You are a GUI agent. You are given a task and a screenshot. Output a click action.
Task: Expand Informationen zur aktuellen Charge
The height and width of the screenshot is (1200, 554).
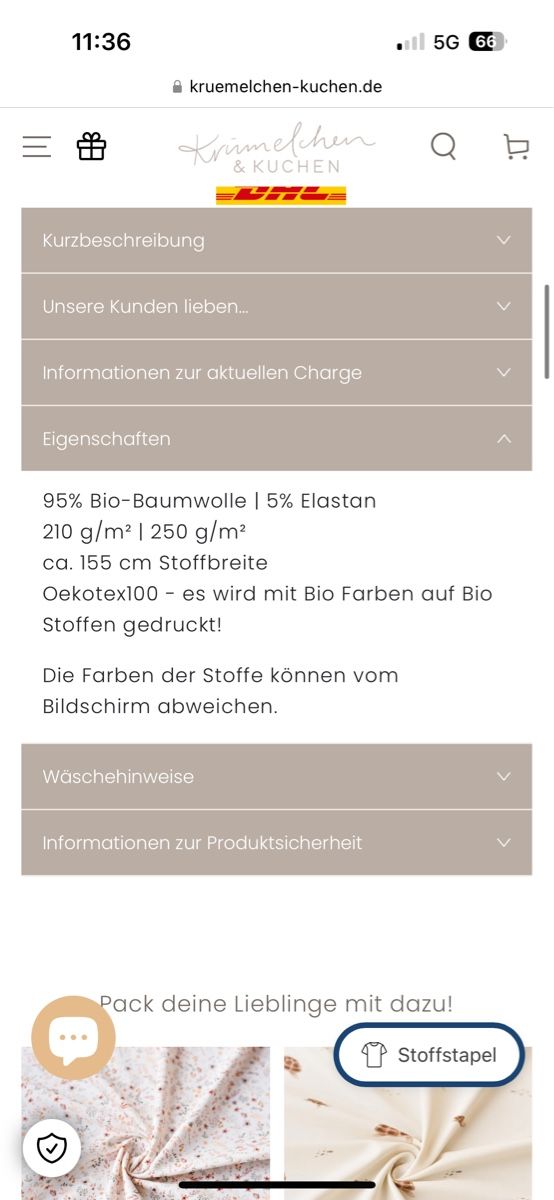pos(277,372)
